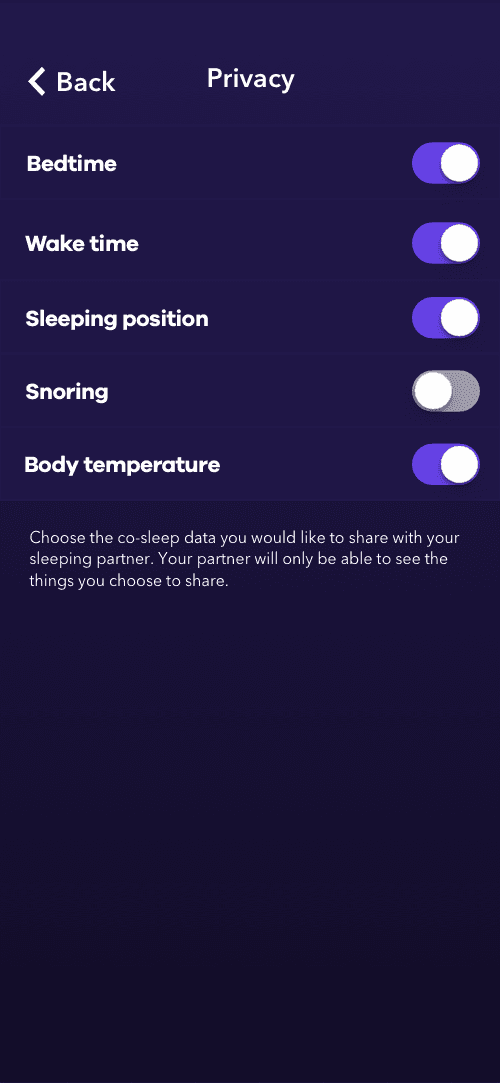Toggle Sleeping position sharing off

point(445,318)
